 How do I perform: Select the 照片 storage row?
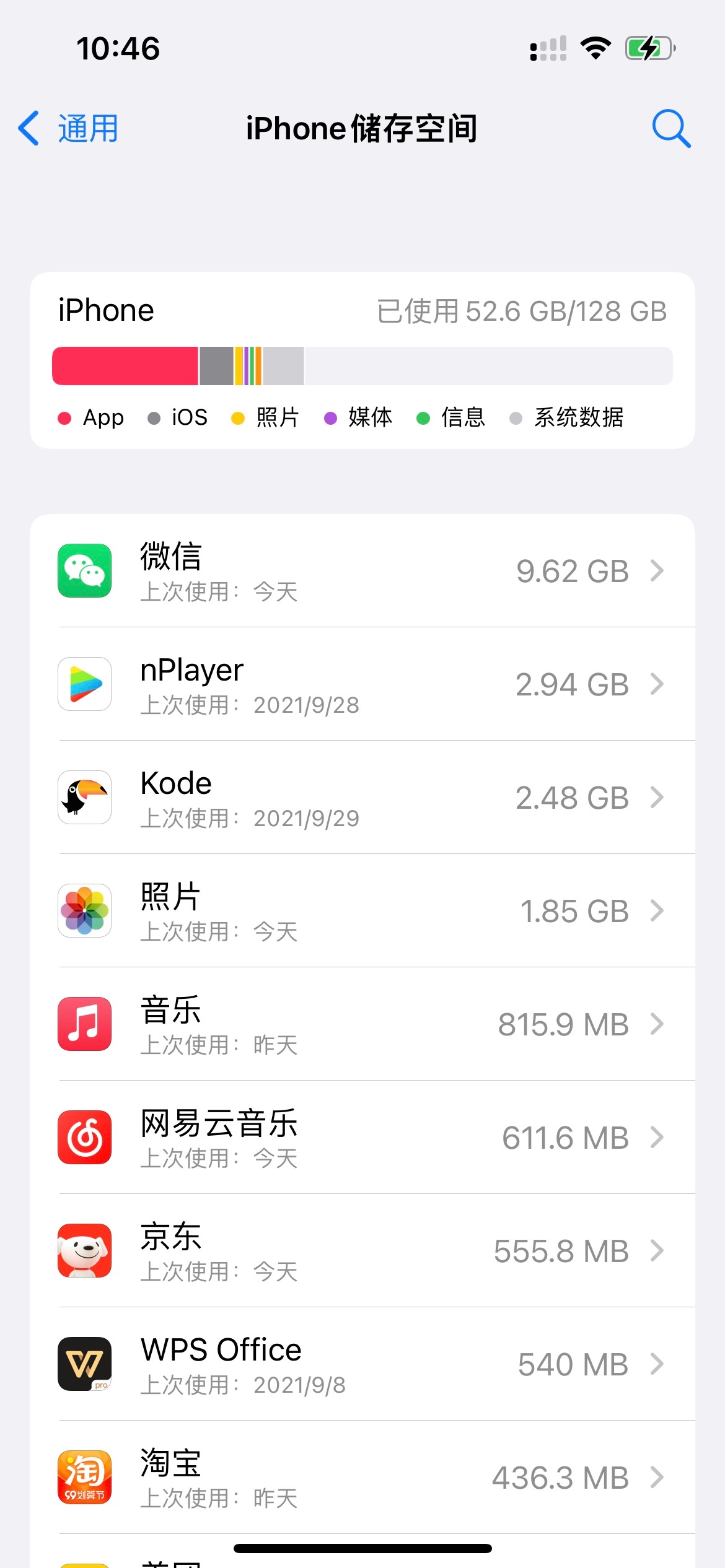362,911
